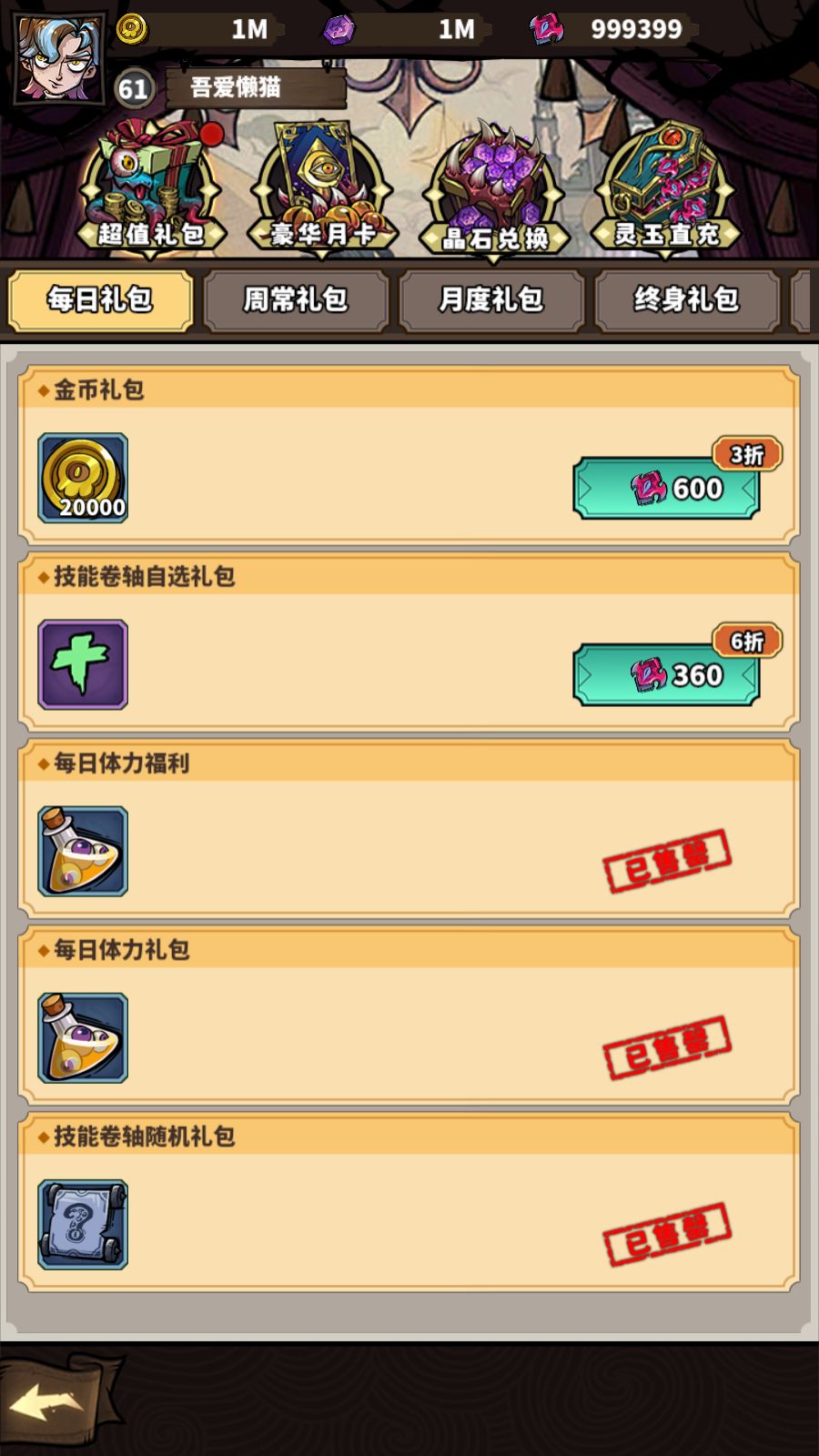
Task: Select the 每日礼包 tab
Action: (x=100, y=299)
